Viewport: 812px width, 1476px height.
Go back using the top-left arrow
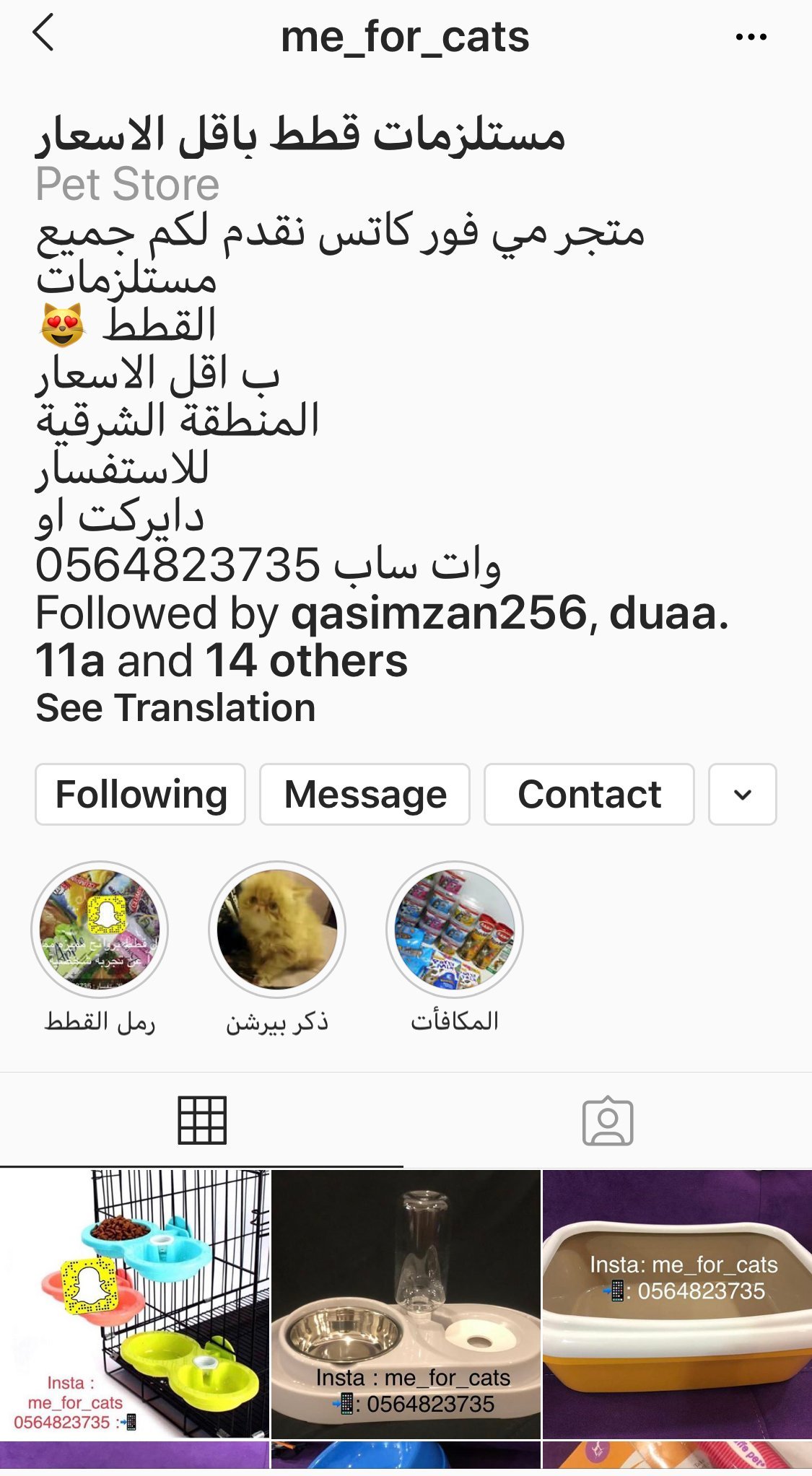pyautogui.click(x=43, y=34)
